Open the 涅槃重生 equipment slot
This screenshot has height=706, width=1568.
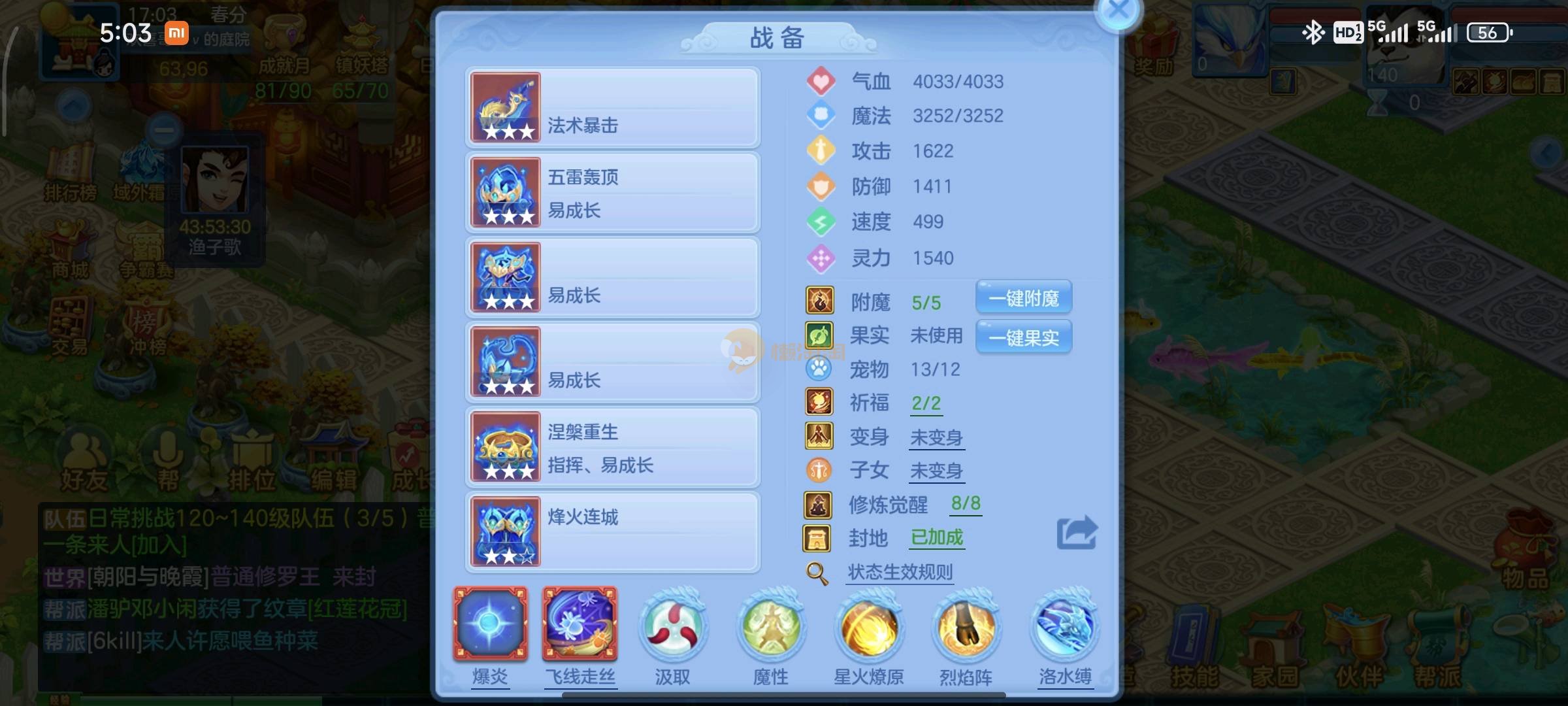(612, 448)
